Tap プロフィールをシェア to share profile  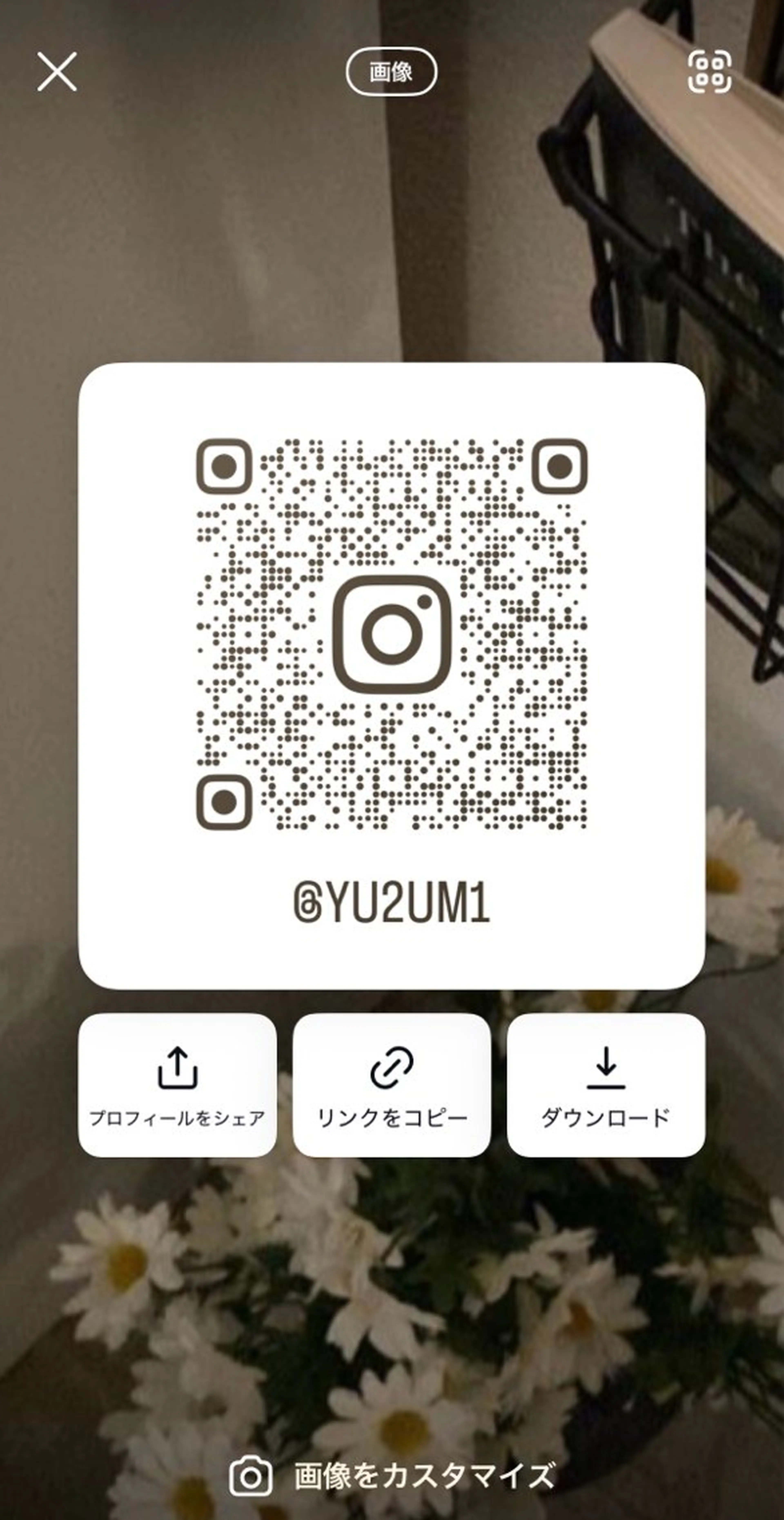point(177,1084)
